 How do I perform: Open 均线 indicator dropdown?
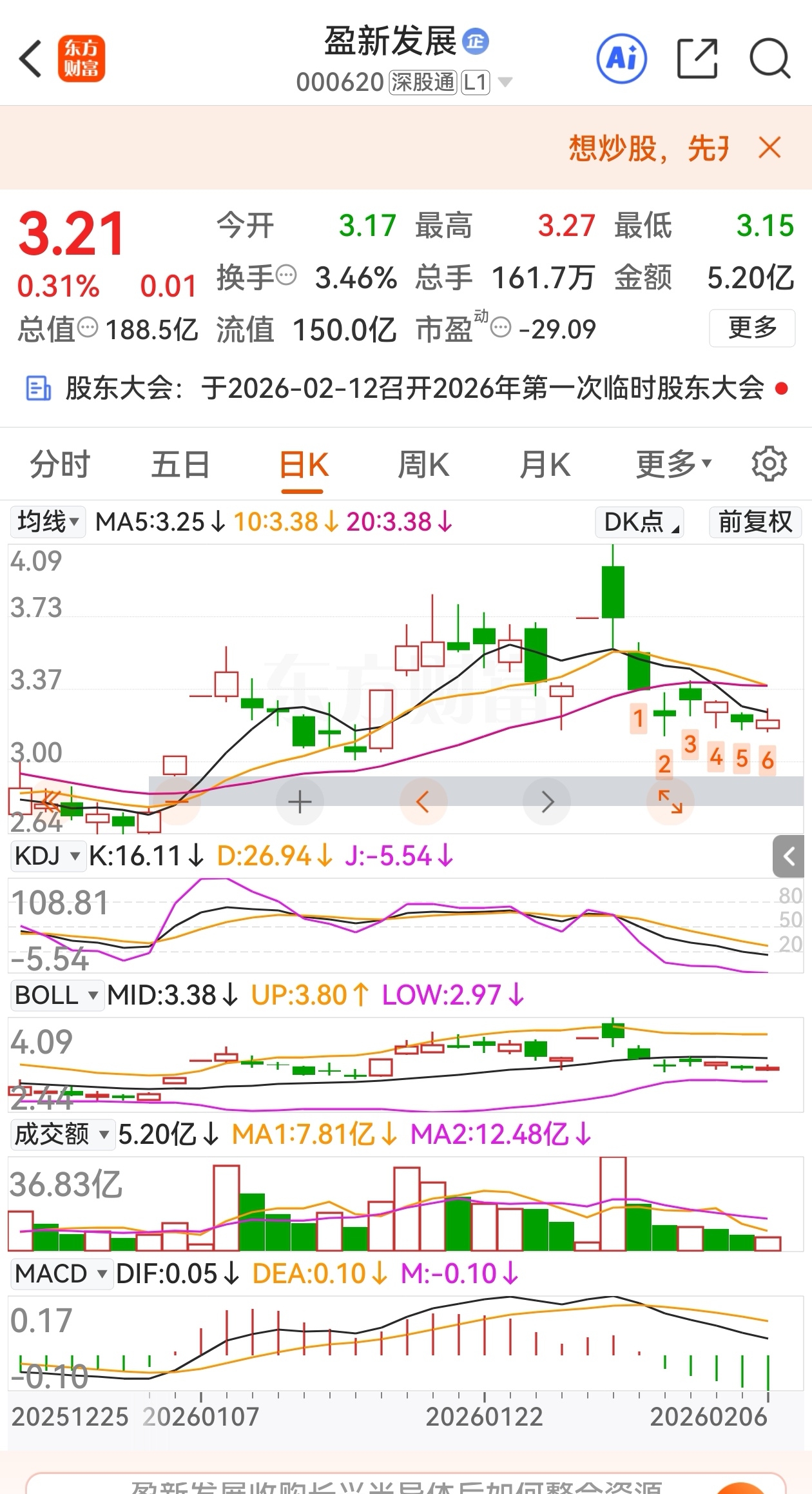pos(48,522)
